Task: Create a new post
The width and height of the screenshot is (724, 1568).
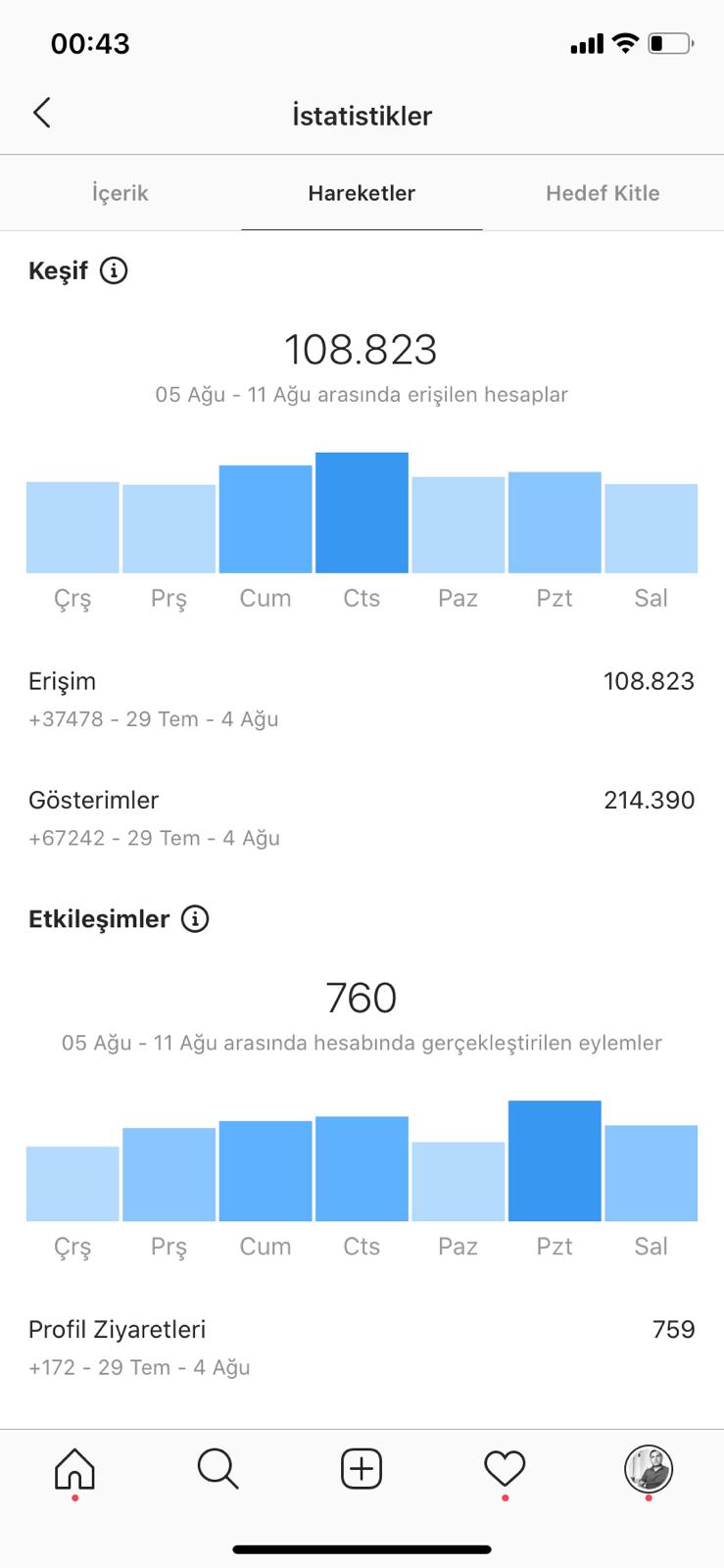Action: coord(362,1469)
